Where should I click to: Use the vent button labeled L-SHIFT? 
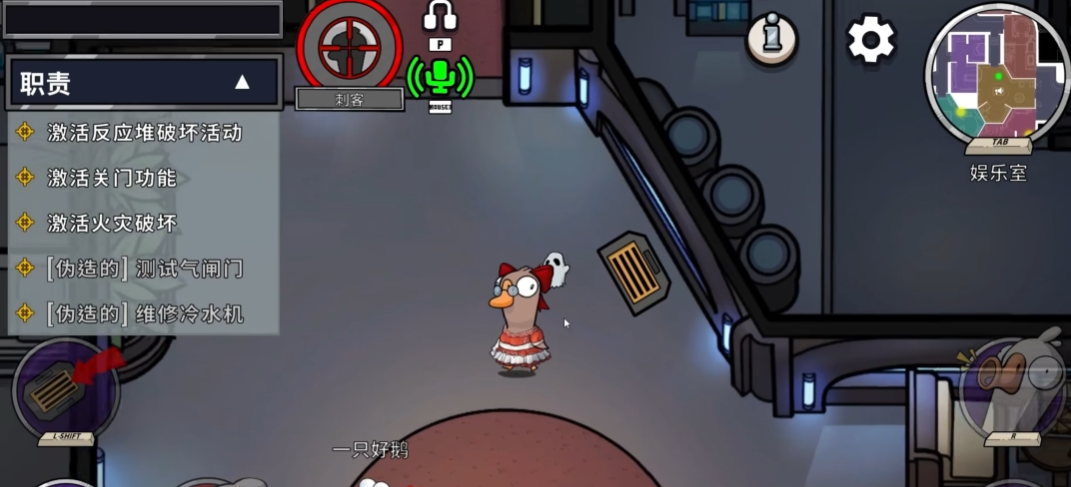pos(66,391)
